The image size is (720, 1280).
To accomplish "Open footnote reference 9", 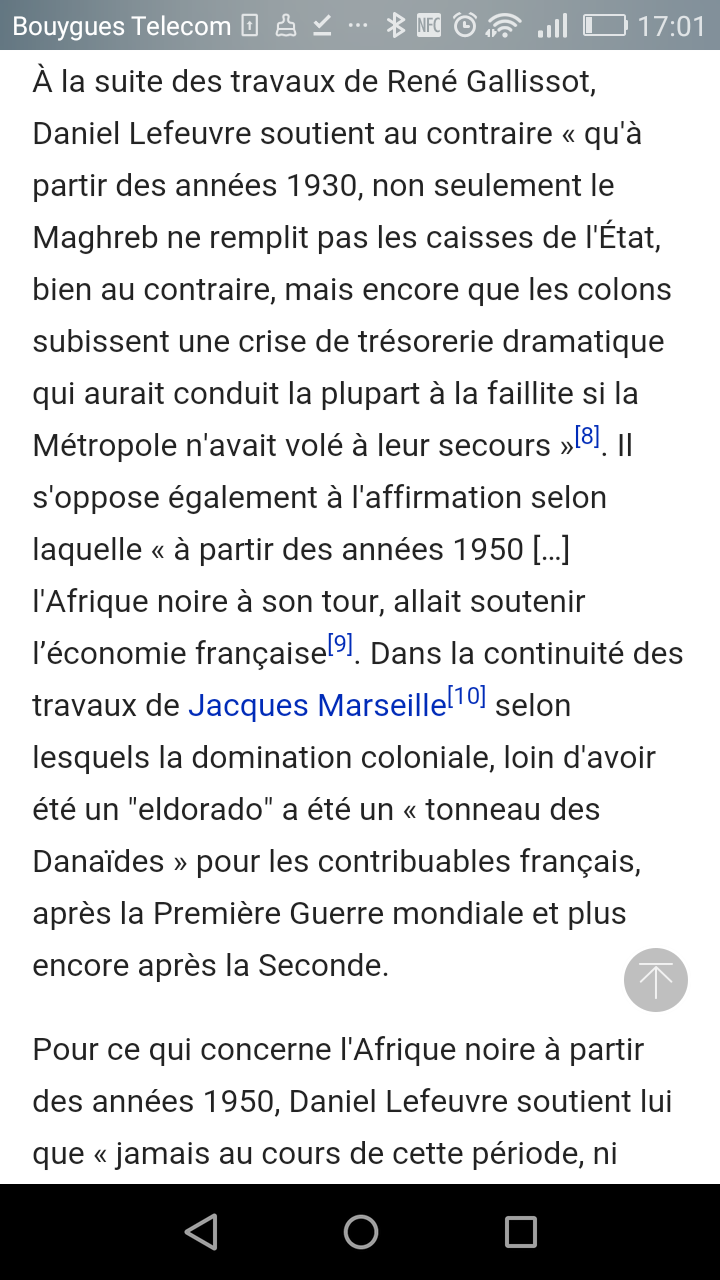I will coord(341,644).
